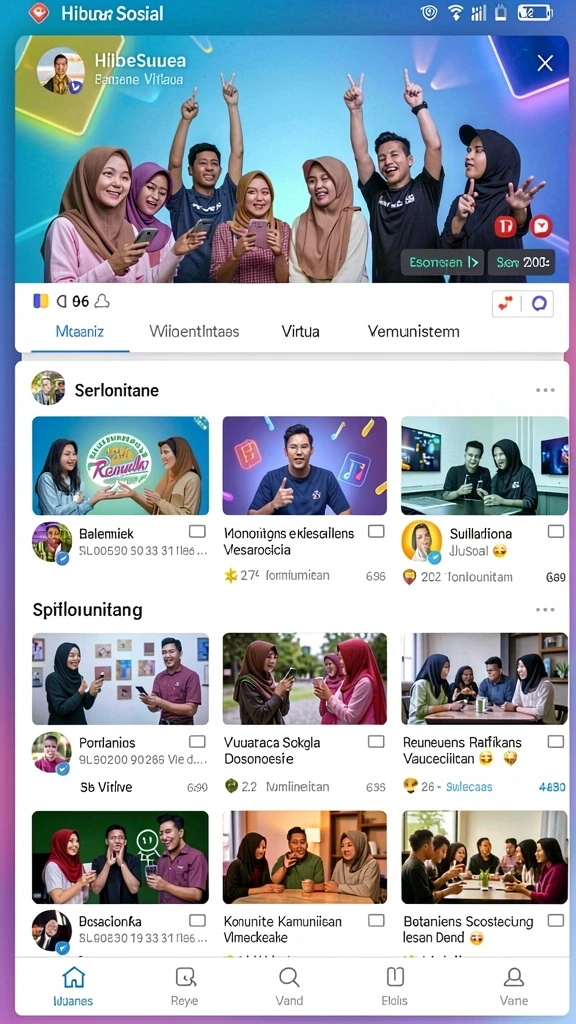
Task: Check the box beside Reuneuens Ratfikans
Action: pyautogui.click(x=556, y=742)
